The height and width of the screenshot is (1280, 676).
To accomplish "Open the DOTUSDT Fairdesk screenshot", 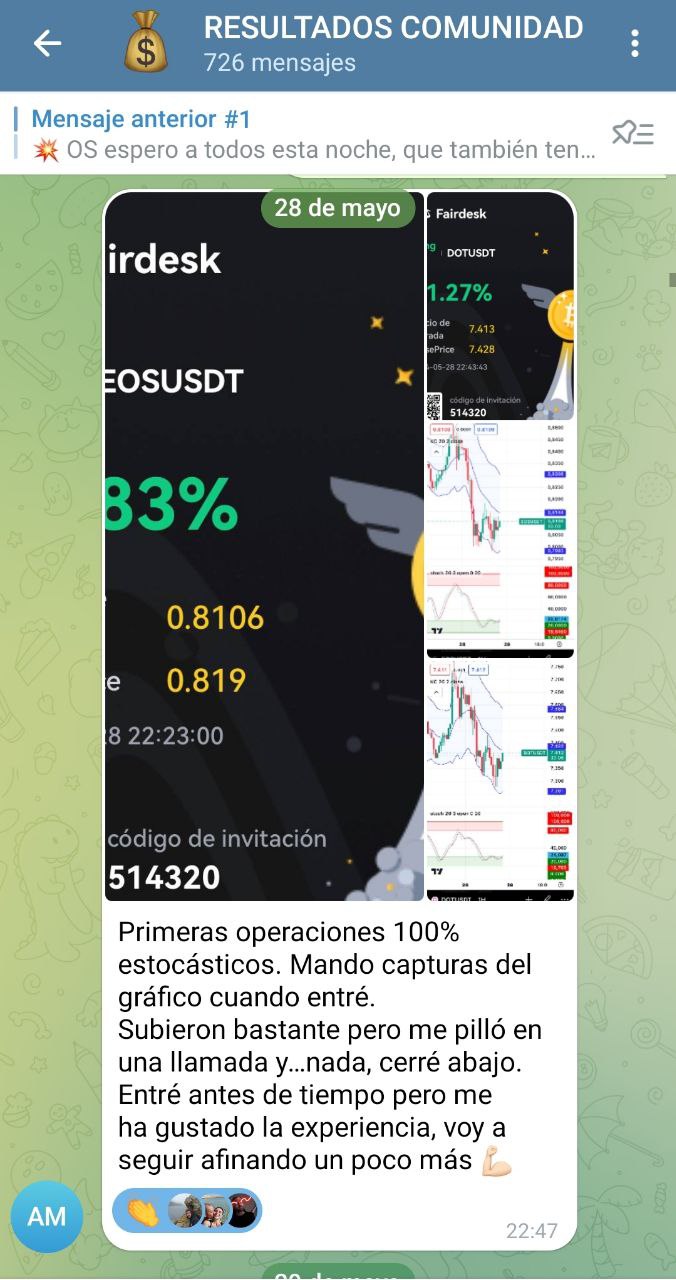I will pyautogui.click(x=500, y=305).
